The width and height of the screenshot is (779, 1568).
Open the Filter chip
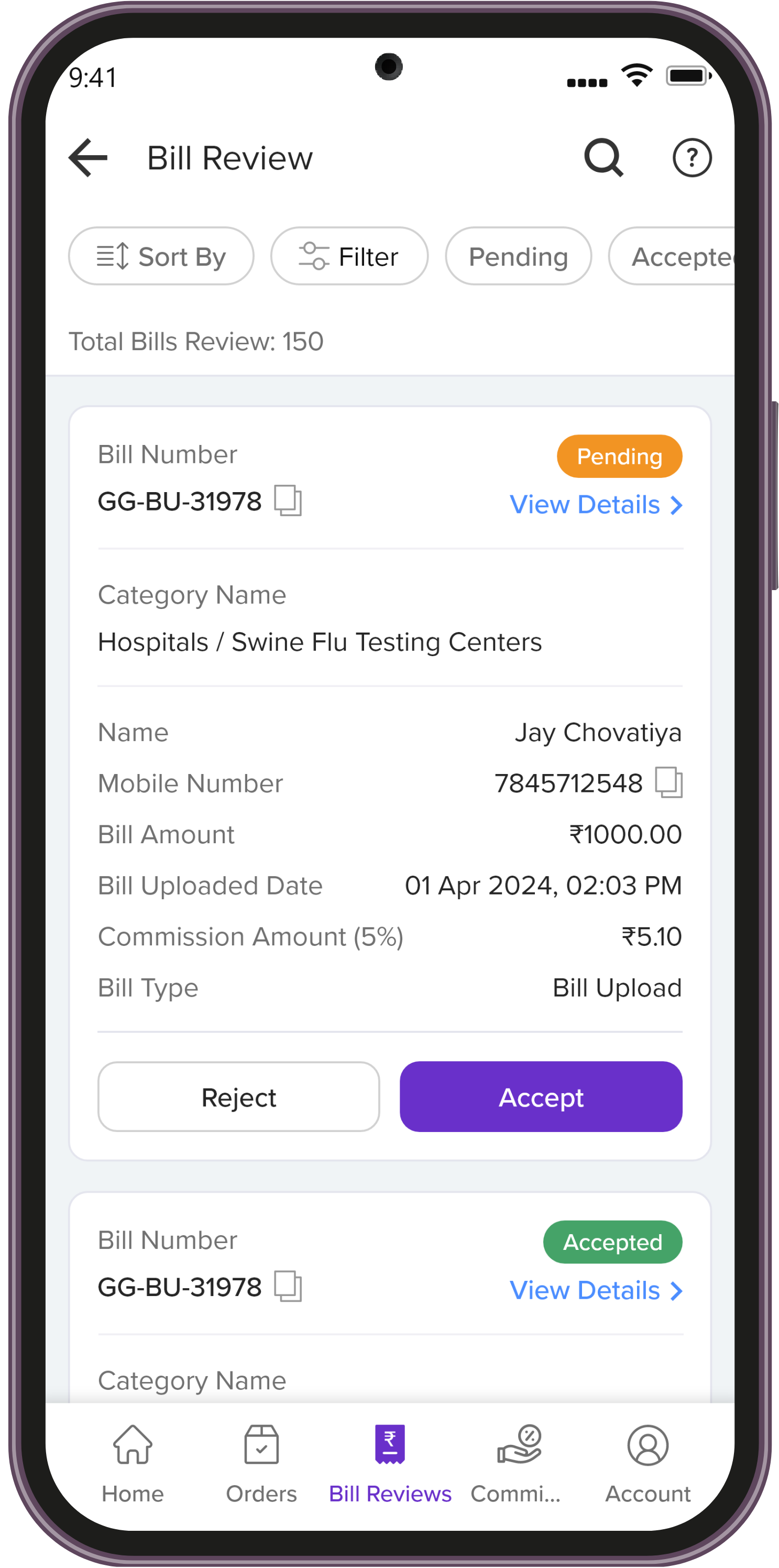(x=349, y=256)
